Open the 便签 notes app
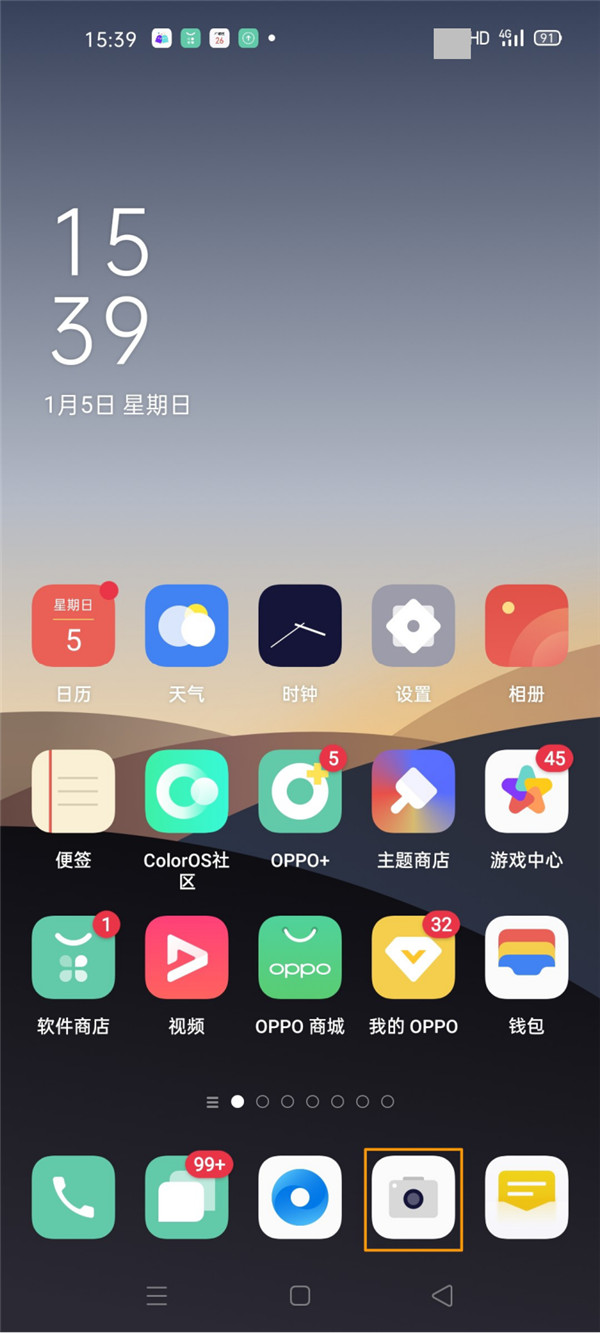The height and width of the screenshot is (1333, 600). click(73, 791)
